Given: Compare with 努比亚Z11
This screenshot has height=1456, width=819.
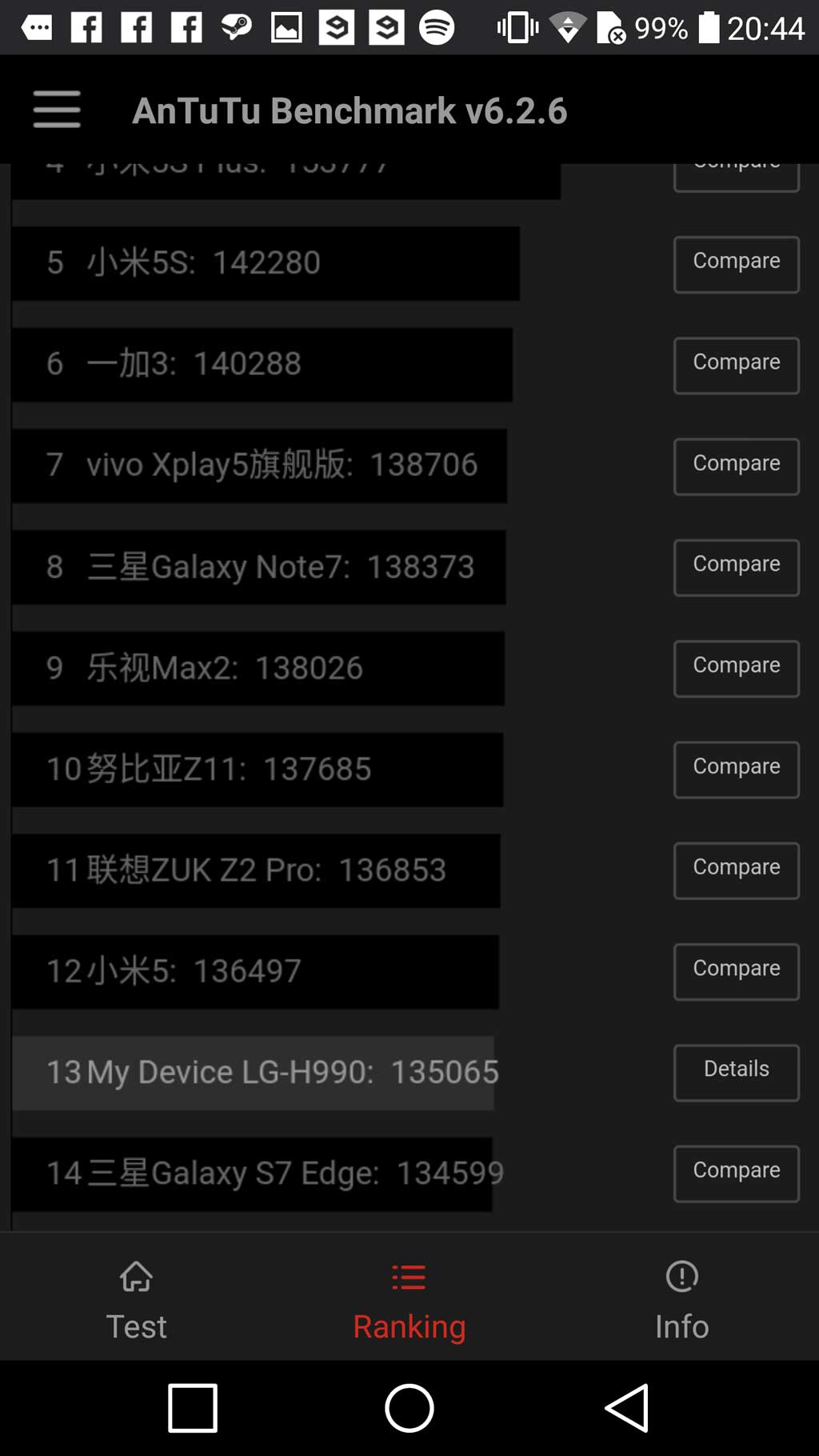Looking at the screenshot, I should (x=736, y=770).
